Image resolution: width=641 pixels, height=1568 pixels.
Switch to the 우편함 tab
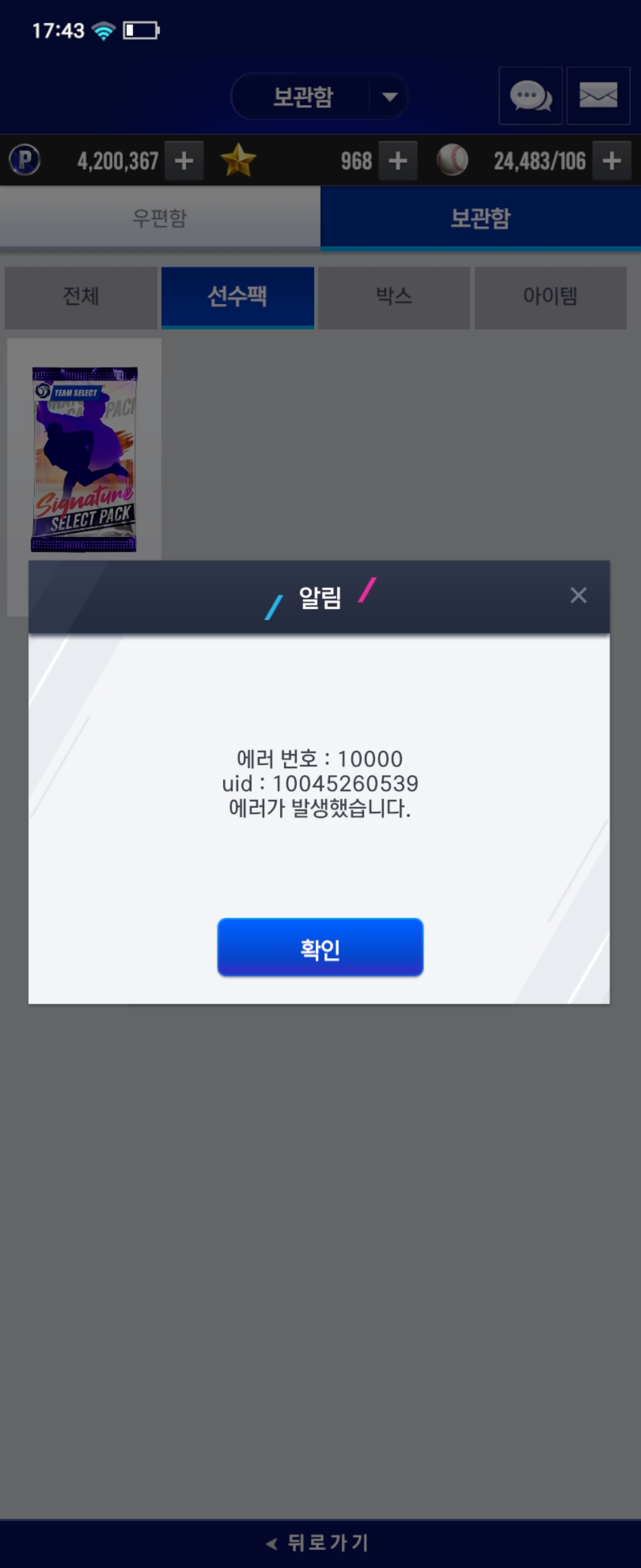pos(160,218)
